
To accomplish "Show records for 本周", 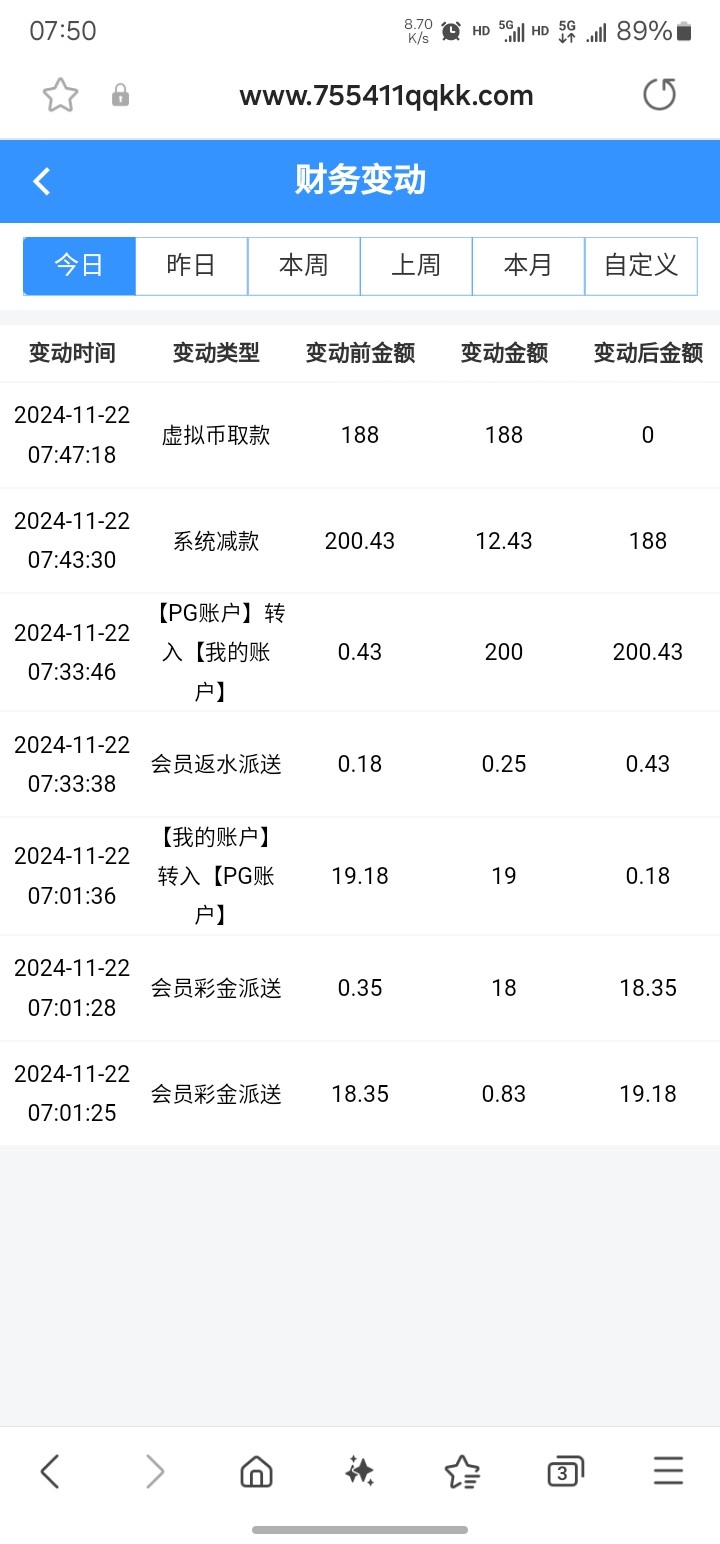I will [x=303, y=266].
